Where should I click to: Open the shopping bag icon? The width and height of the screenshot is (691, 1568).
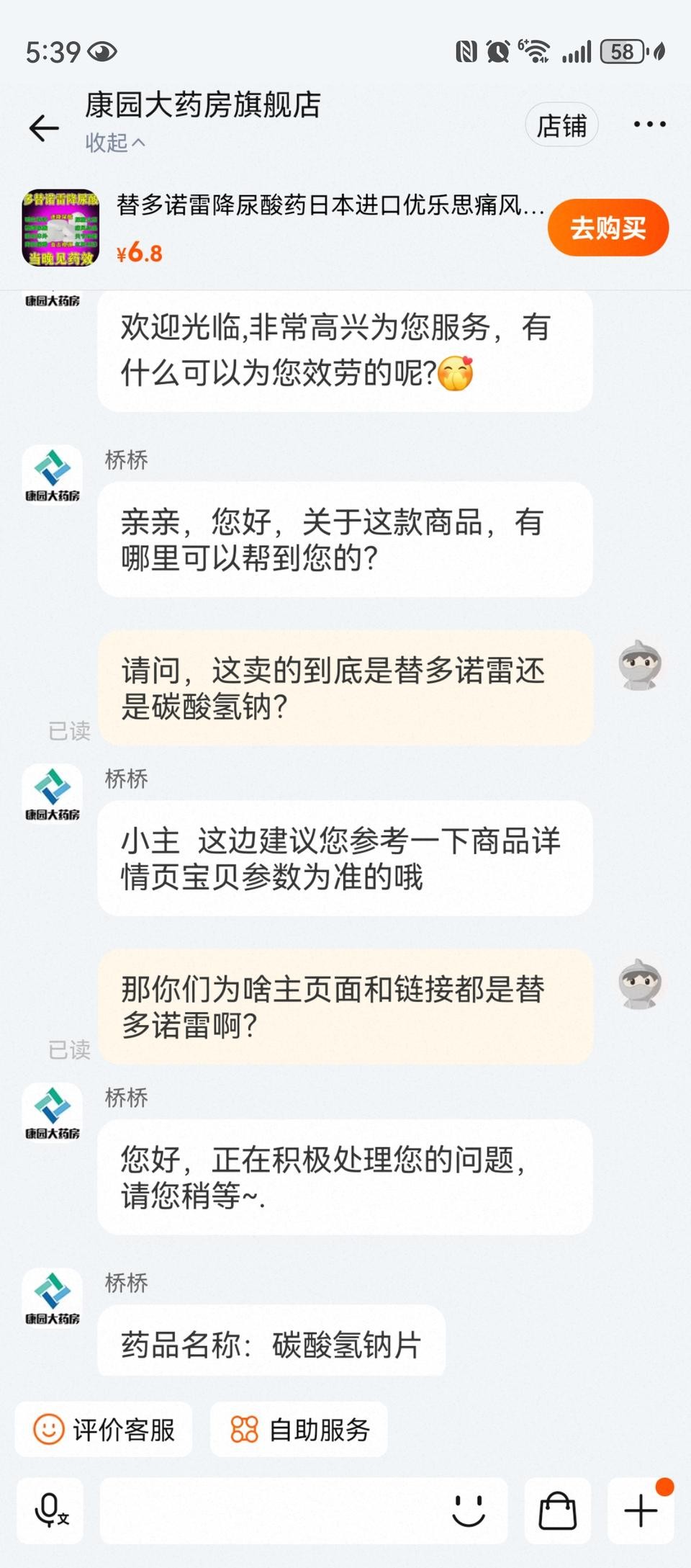(558, 1510)
